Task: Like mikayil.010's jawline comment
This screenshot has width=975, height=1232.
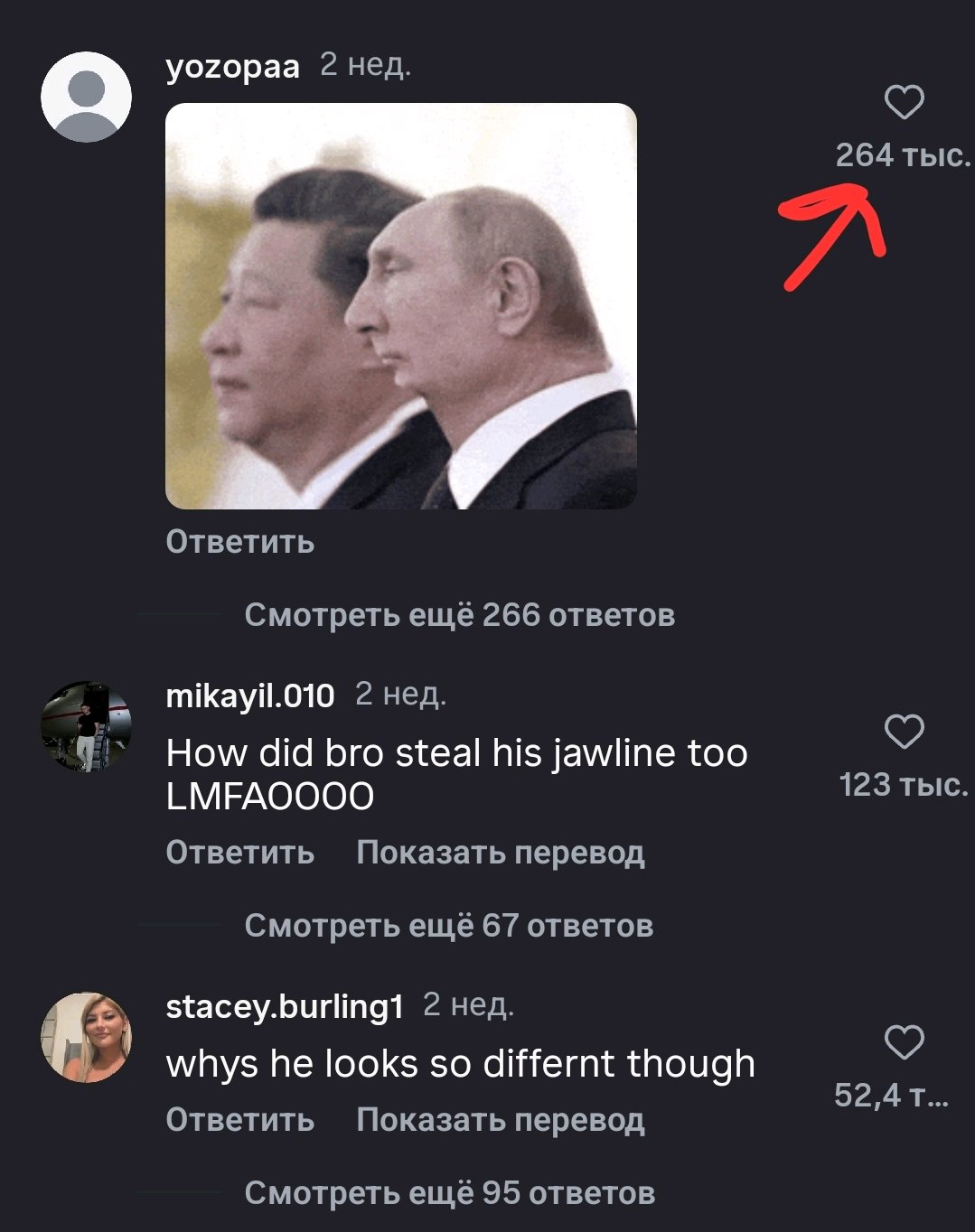Action: pyautogui.click(x=904, y=732)
